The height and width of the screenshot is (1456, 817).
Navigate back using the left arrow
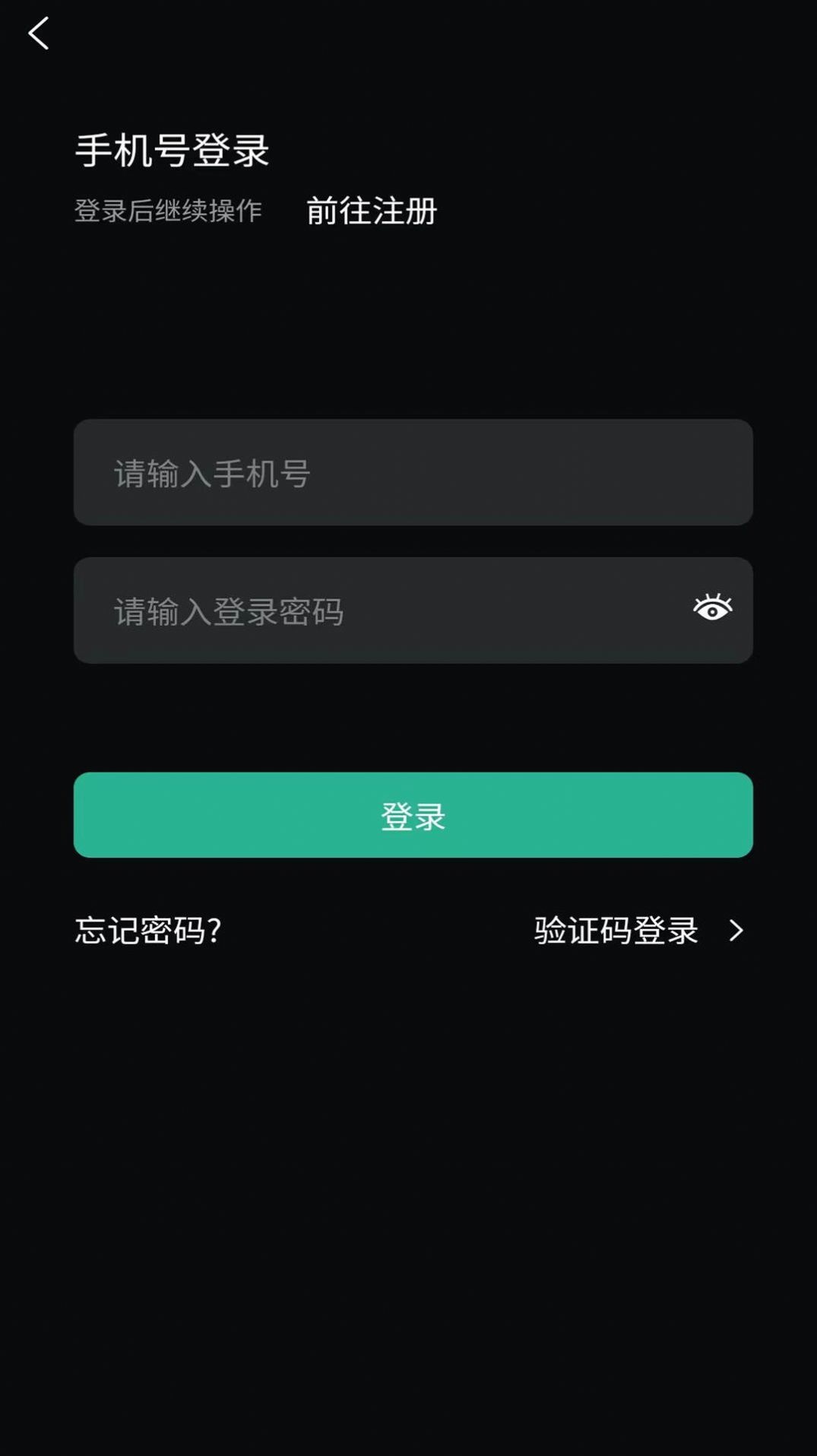click(39, 33)
